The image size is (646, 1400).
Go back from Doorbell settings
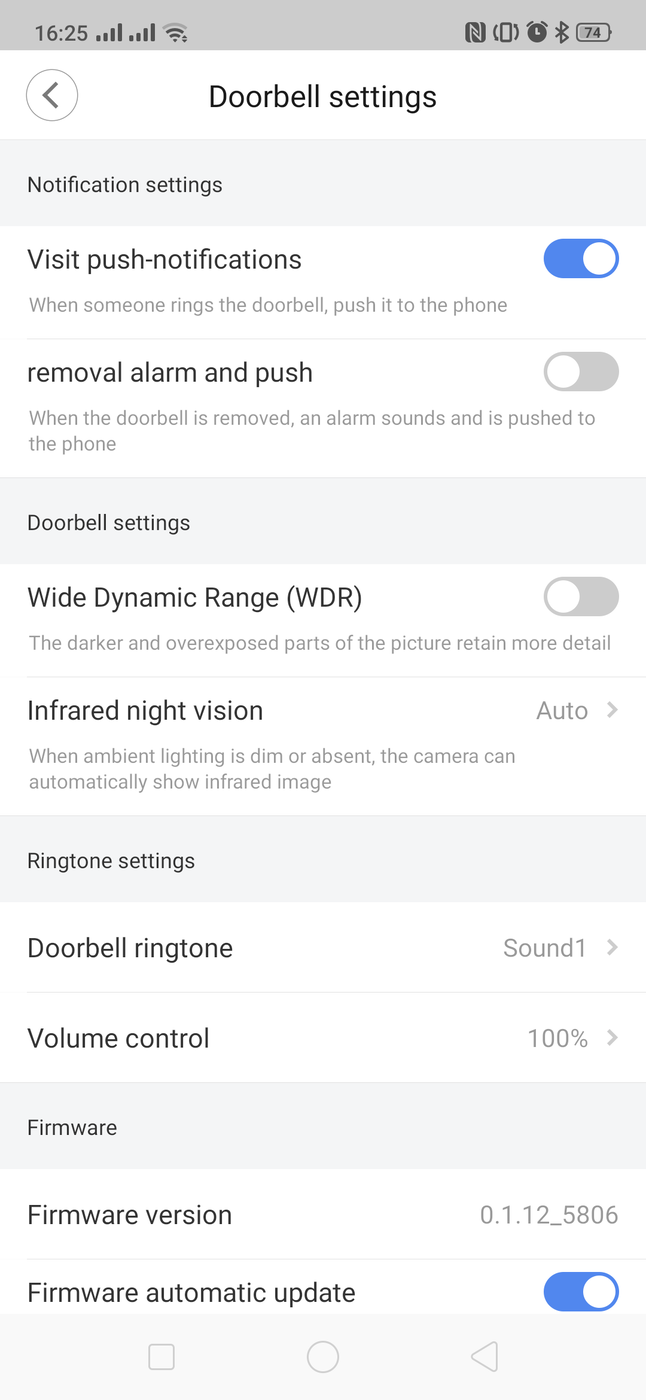(52, 96)
